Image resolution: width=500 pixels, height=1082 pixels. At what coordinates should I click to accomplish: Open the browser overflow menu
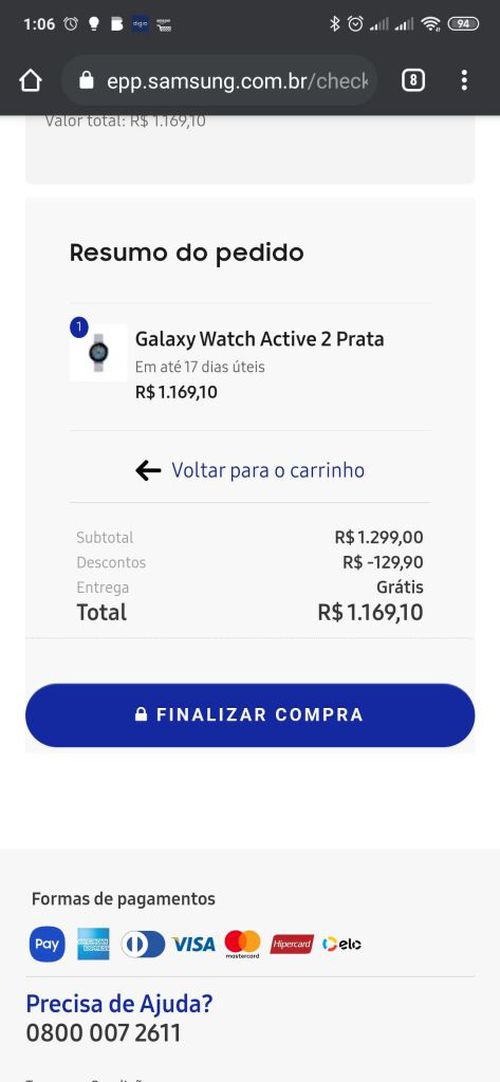point(464,81)
